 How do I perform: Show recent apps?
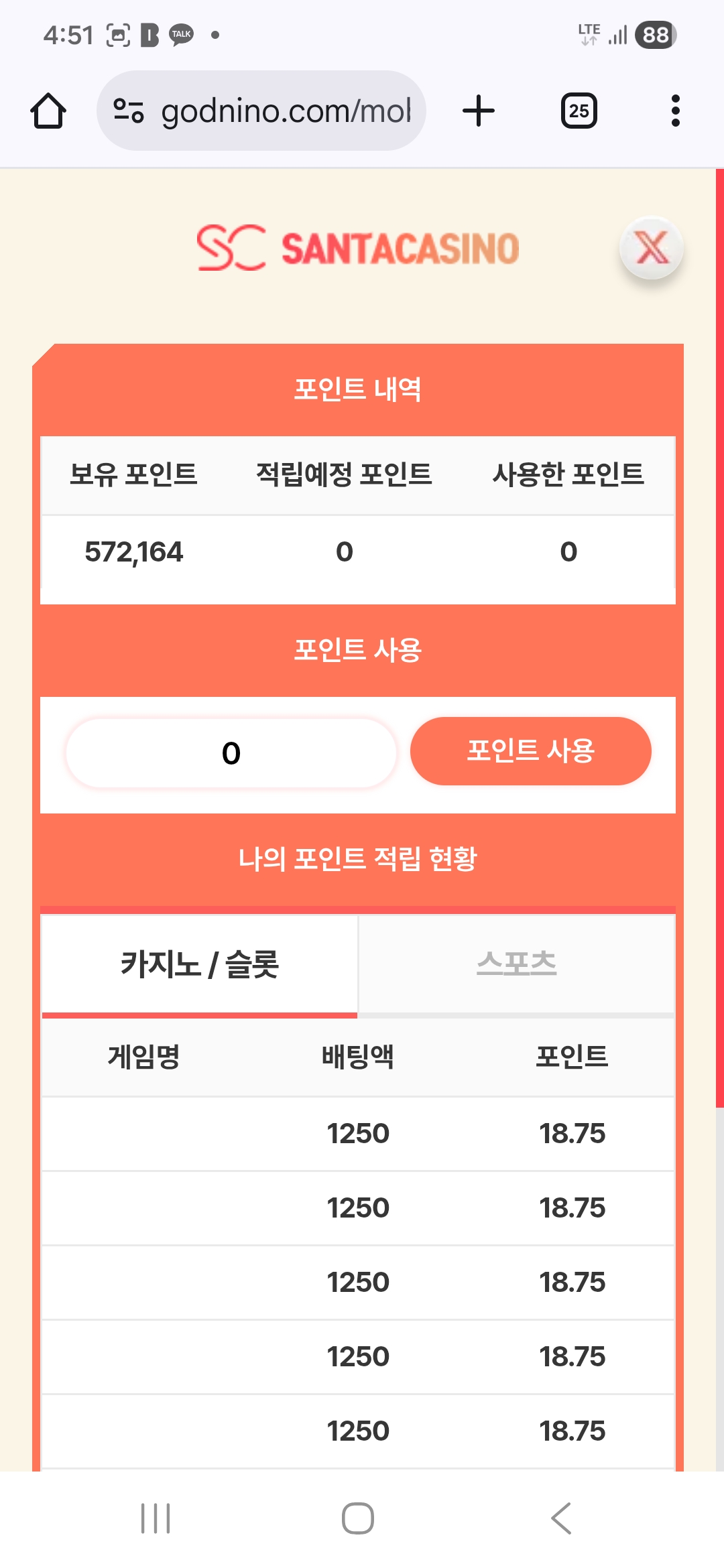(x=156, y=1518)
